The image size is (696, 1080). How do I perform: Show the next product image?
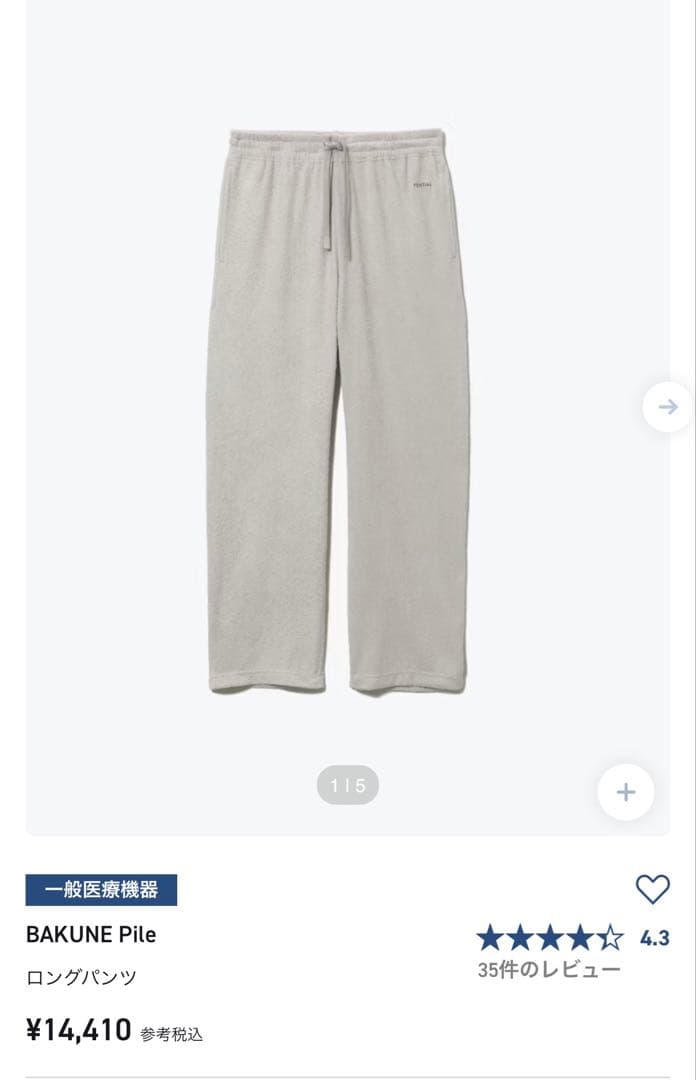click(667, 407)
